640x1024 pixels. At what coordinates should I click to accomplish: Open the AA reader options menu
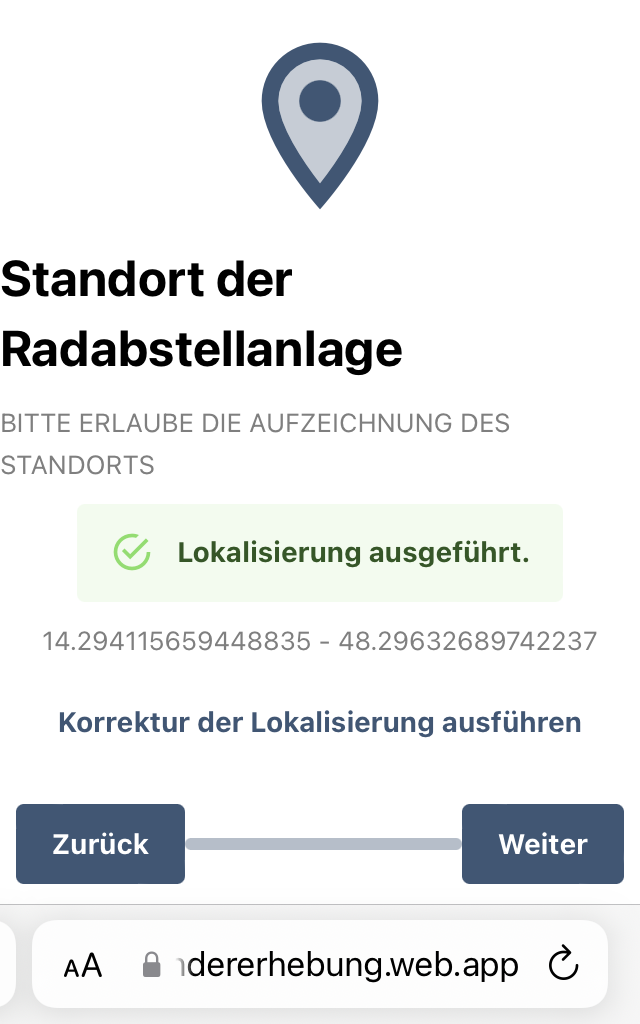(83, 966)
